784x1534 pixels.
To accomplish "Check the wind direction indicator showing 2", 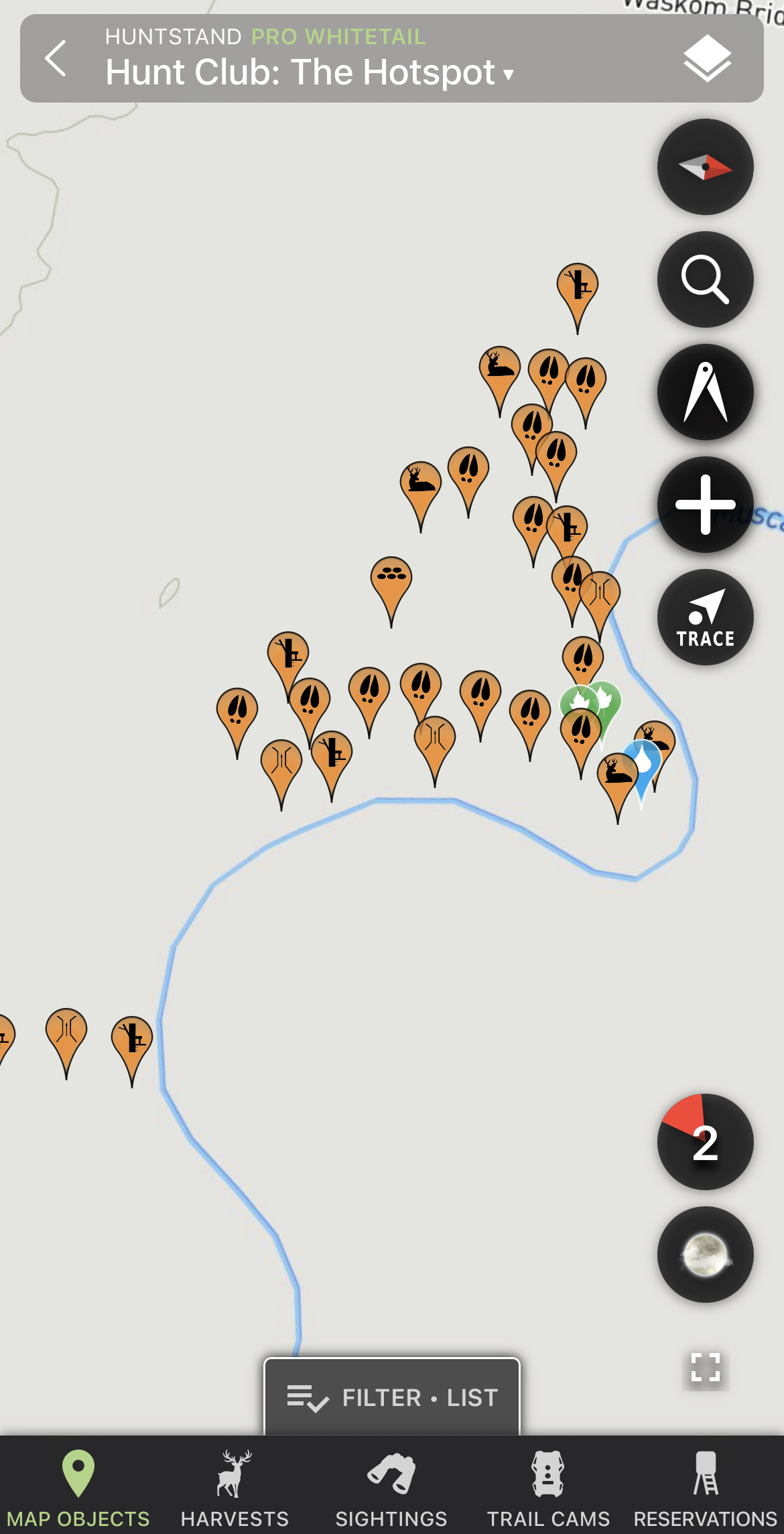I will click(705, 1143).
